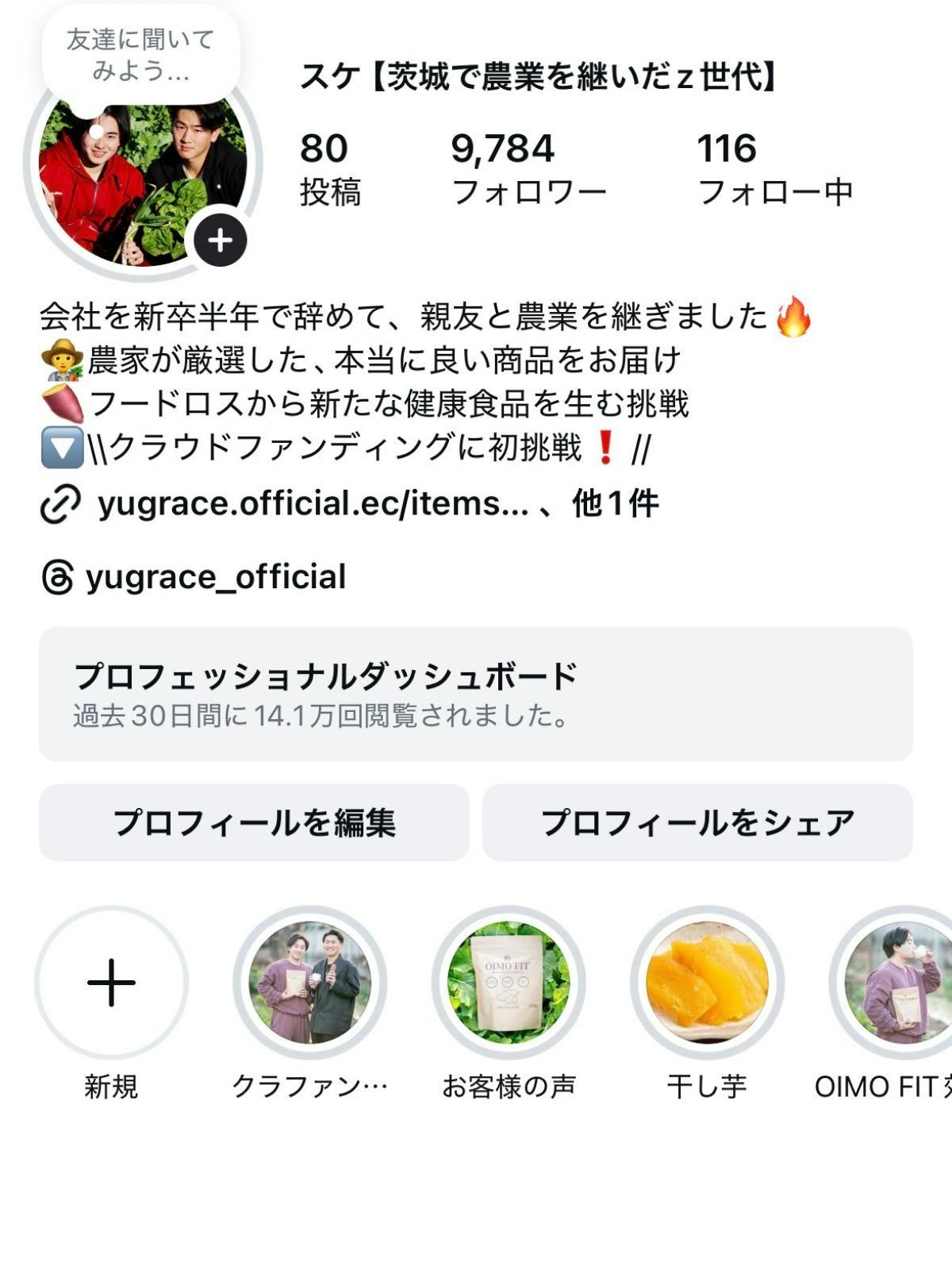Screen dimensions: 952x1270
Task: Open the 干し芋 highlight
Action: pyautogui.click(x=707, y=983)
